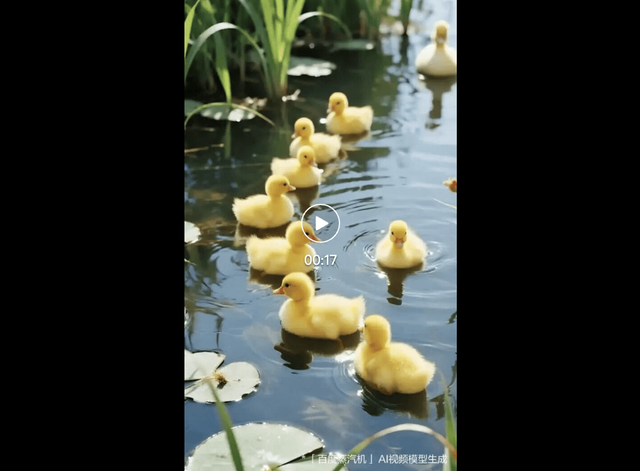Play the 00:17 duckling video
The height and width of the screenshot is (471, 640).
(320, 223)
